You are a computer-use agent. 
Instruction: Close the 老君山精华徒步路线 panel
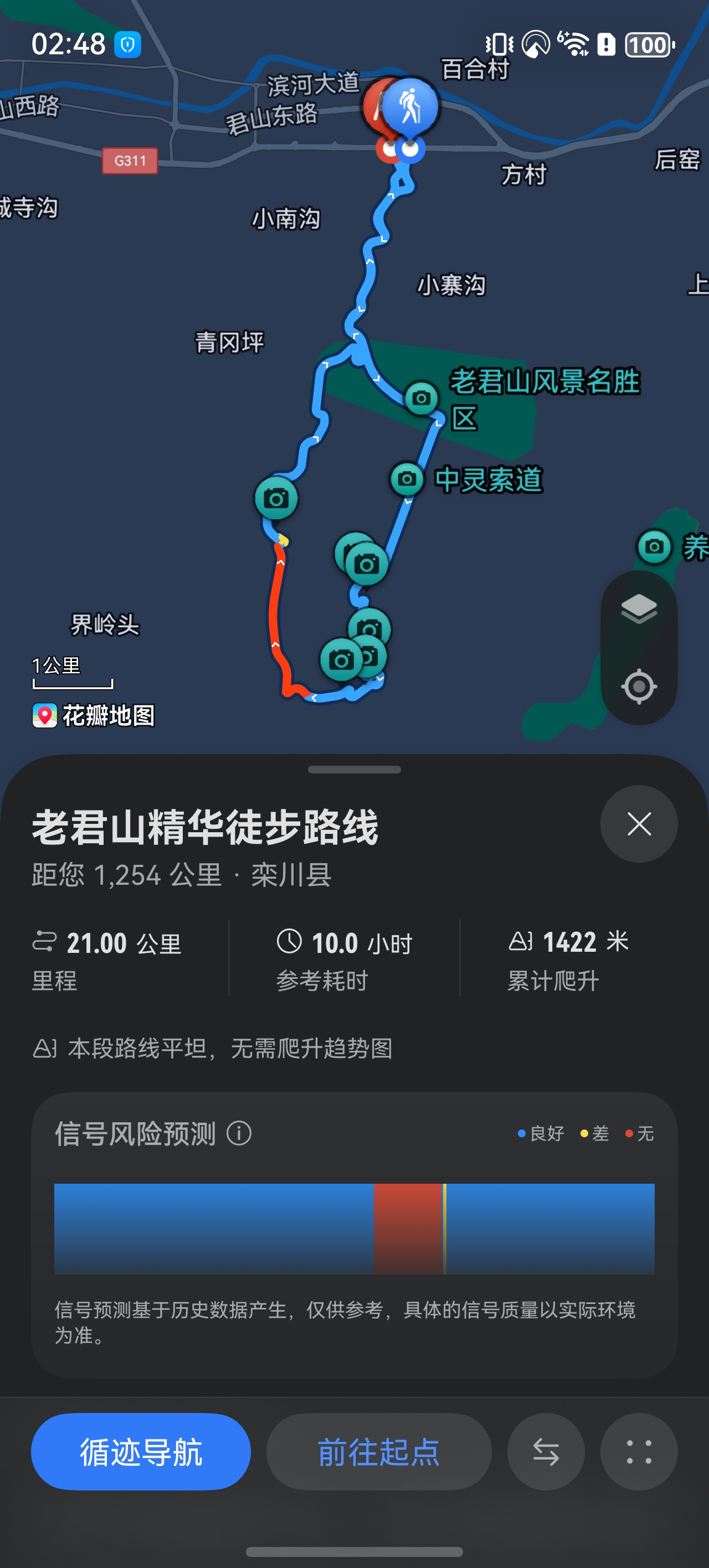(639, 823)
